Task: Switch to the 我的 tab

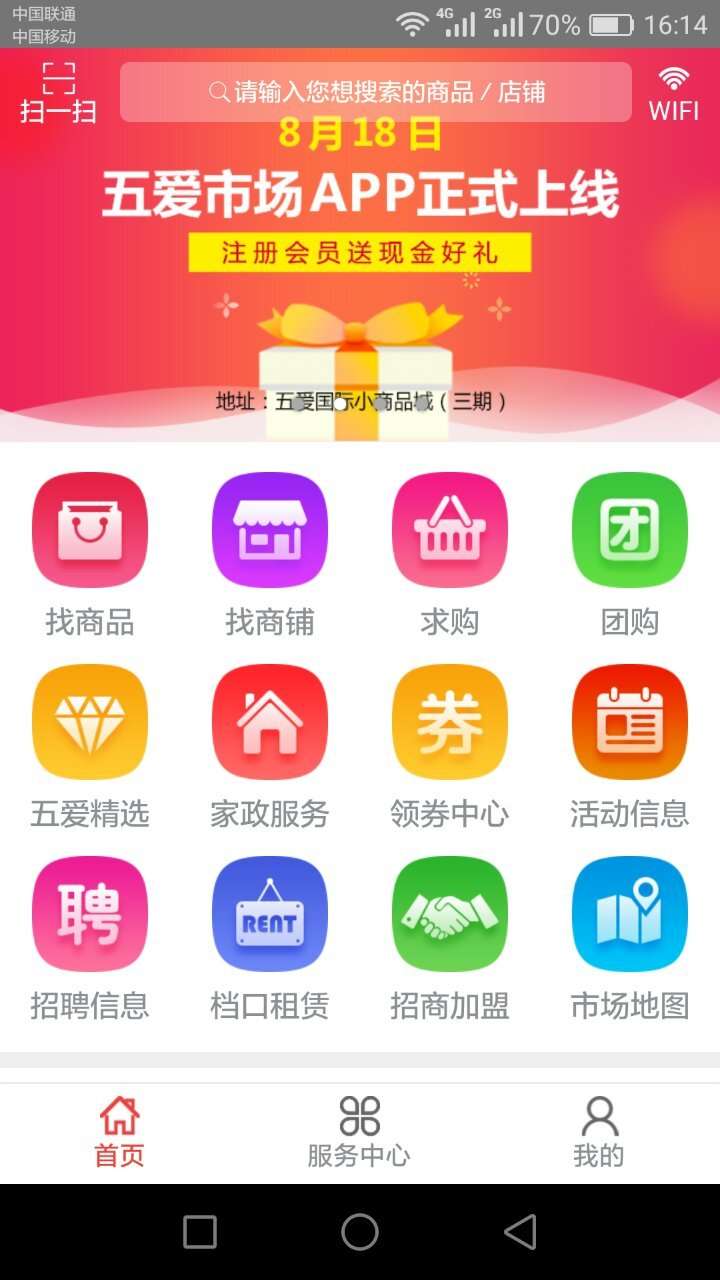Action: coord(599,1132)
